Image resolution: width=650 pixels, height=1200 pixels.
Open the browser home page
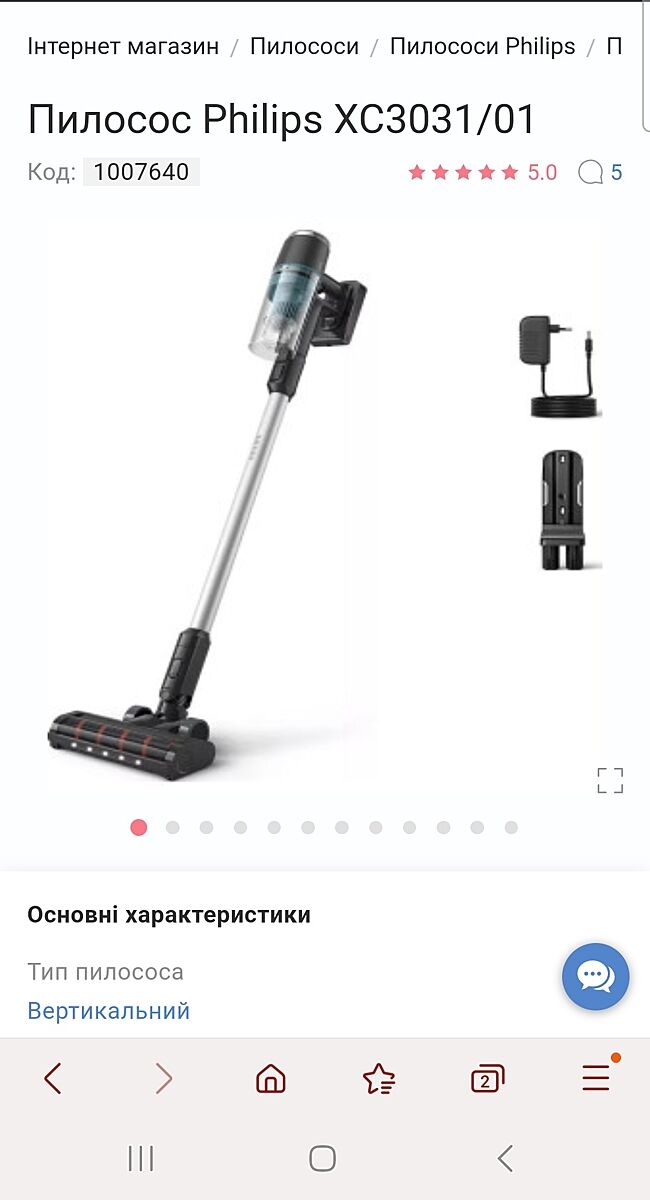tap(271, 1078)
